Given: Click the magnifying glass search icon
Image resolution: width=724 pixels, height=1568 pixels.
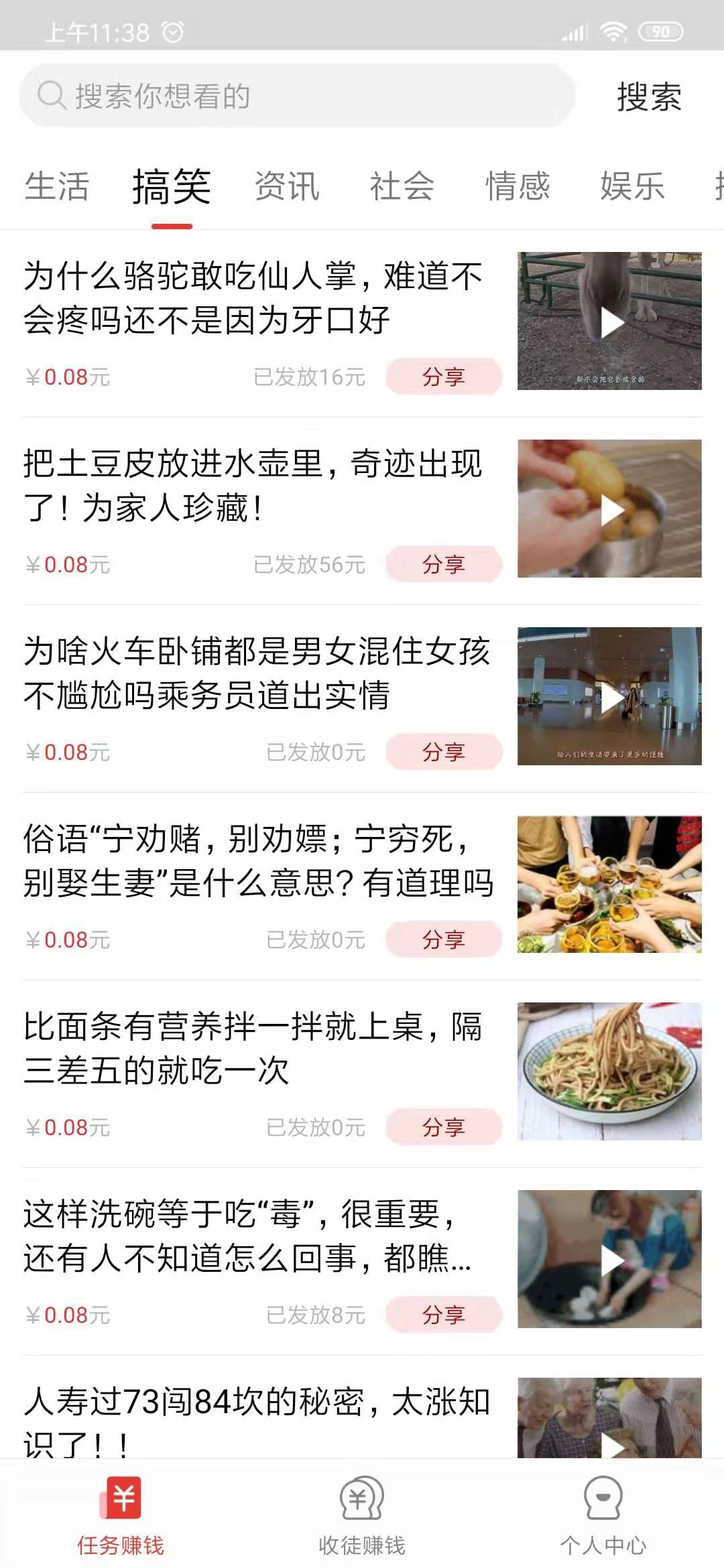Looking at the screenshot, I should tap(50, 95).
